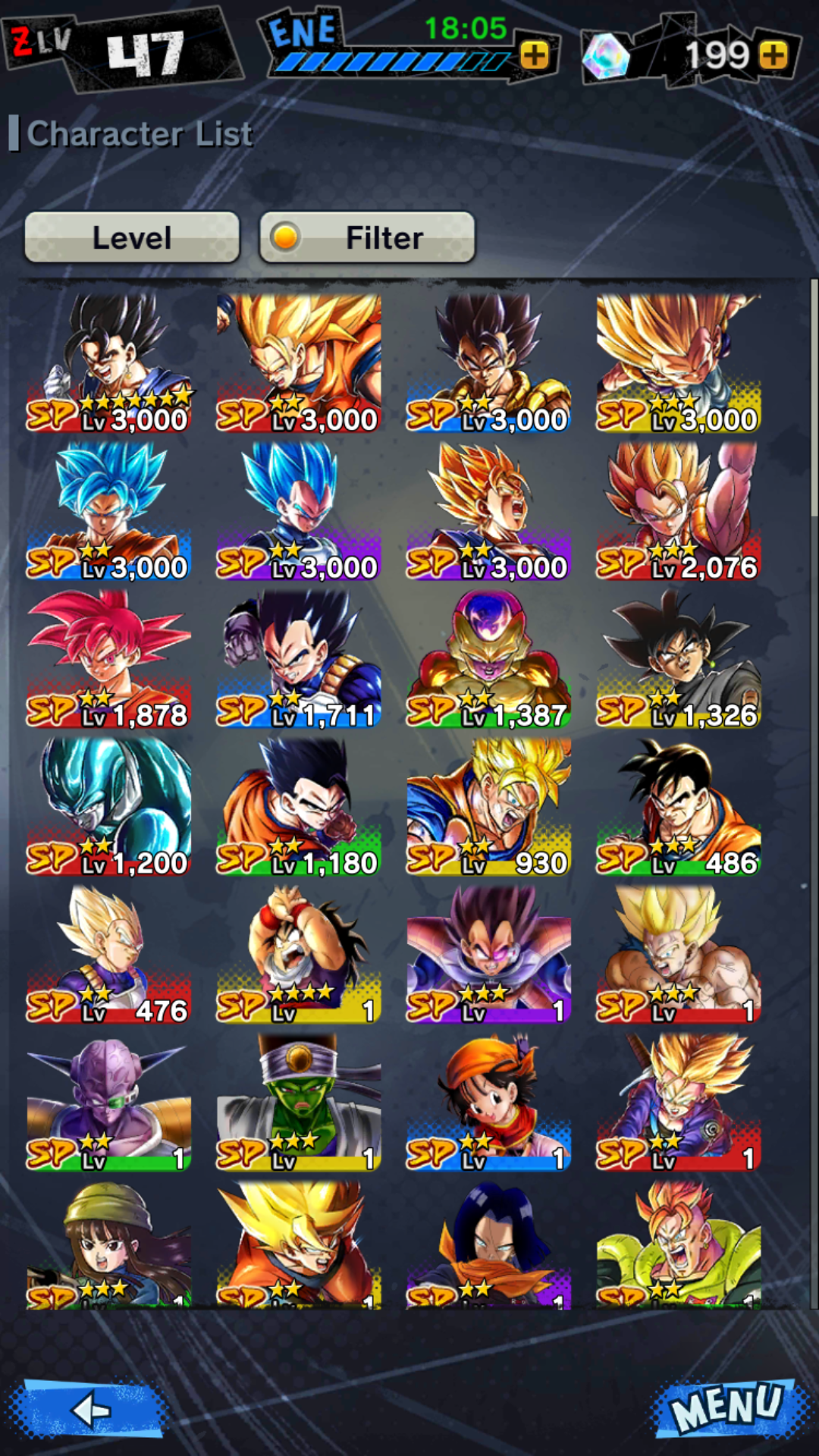Select the character at level 476
Viewport: 819px width, 1456px height.
(108, 955)
